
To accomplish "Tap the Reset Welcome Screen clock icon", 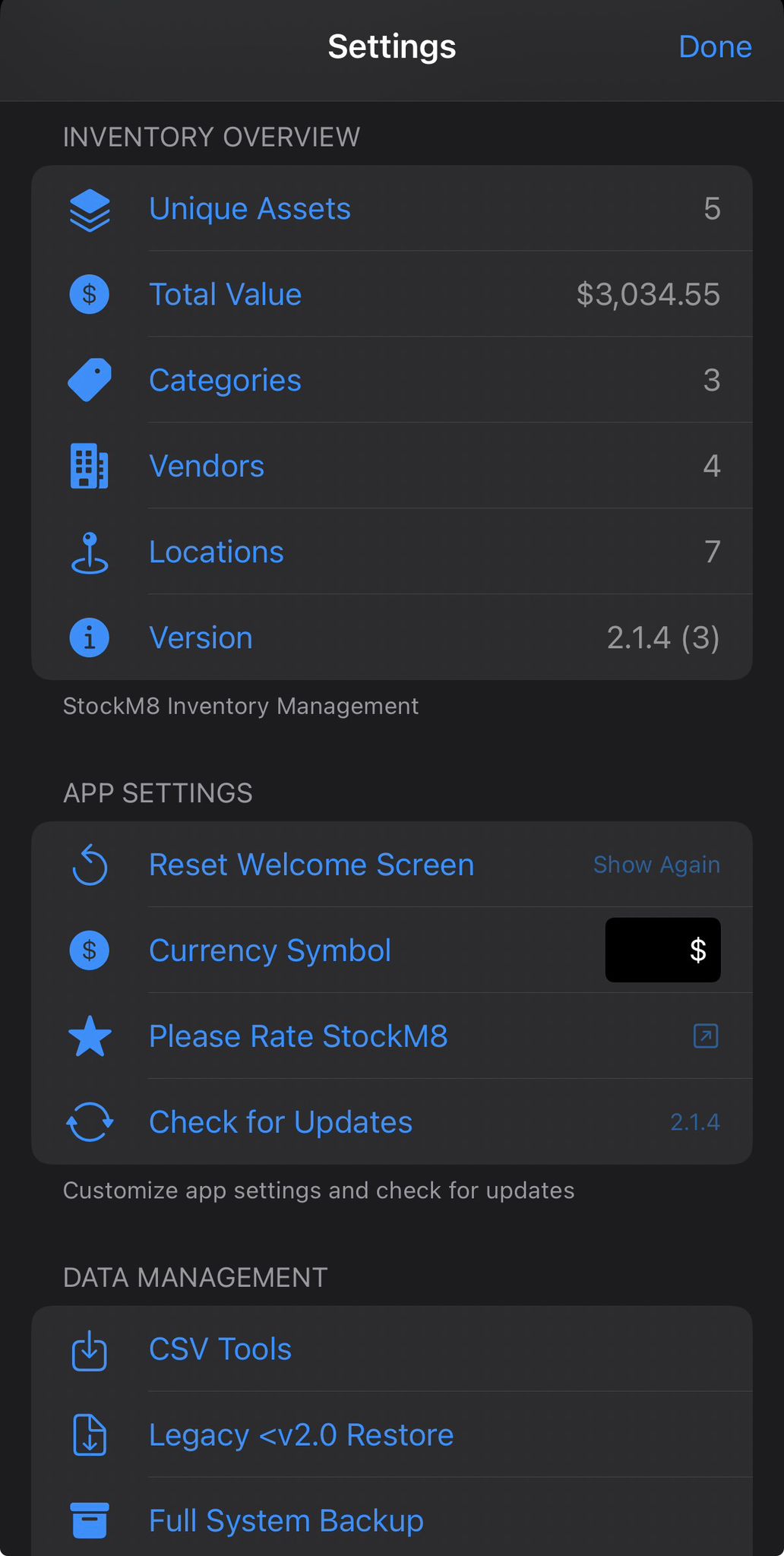I will [89, 865].
